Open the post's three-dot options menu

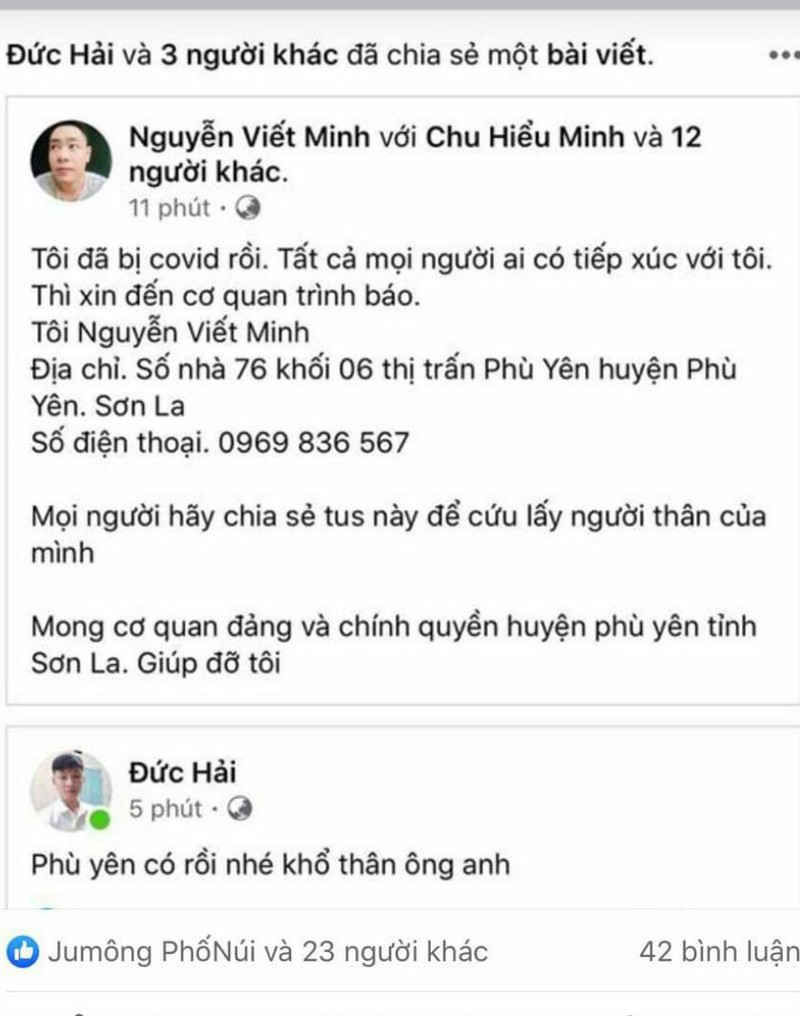[x=782, y=54]
